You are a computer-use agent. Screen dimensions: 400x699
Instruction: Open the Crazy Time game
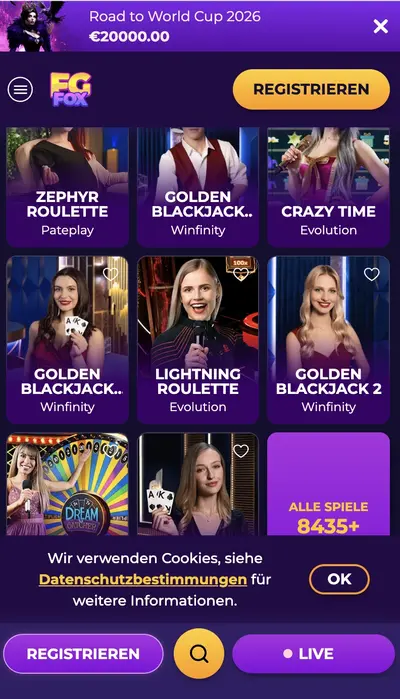(328, 187)
